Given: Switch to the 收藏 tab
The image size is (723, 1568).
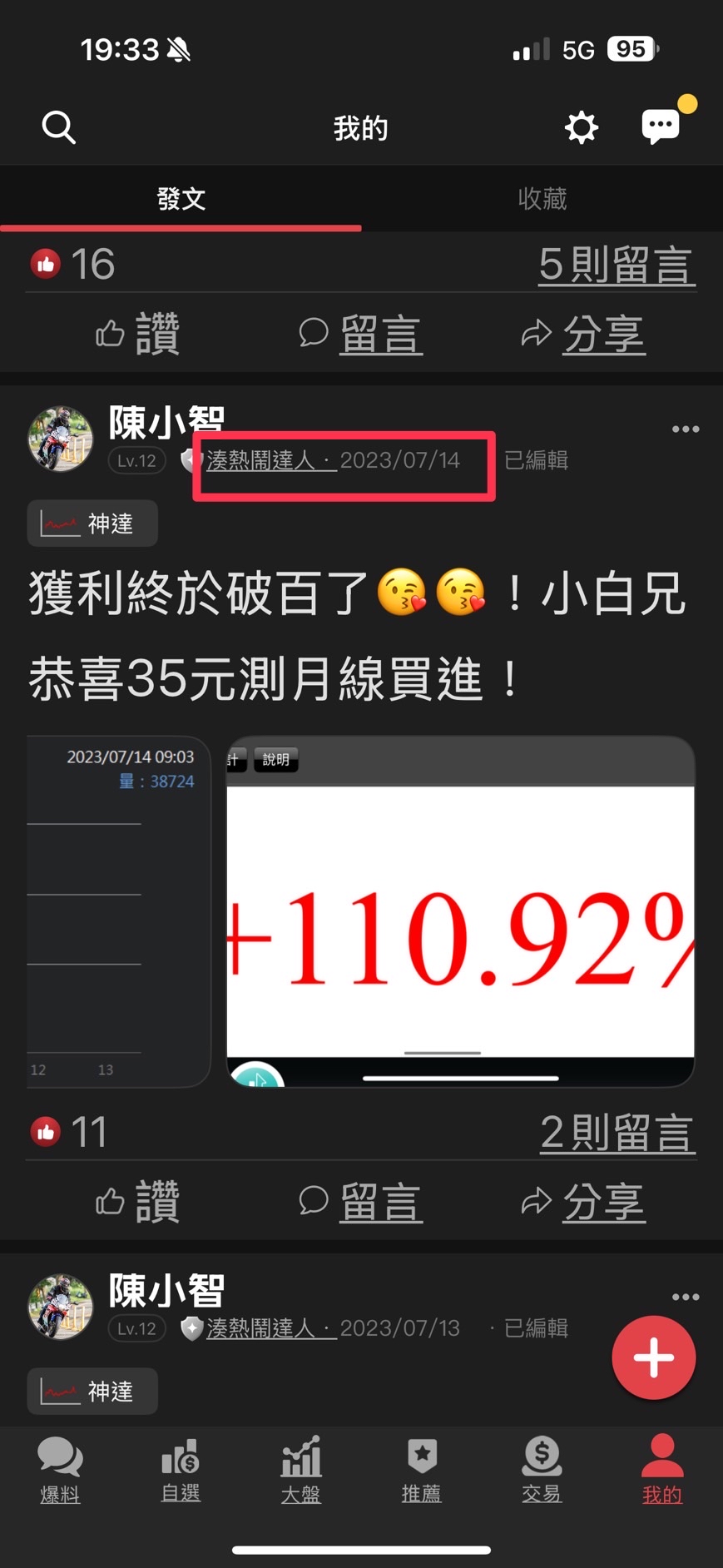Looking at the screenshot, I should pyautogui.click(x=542, y=198).
